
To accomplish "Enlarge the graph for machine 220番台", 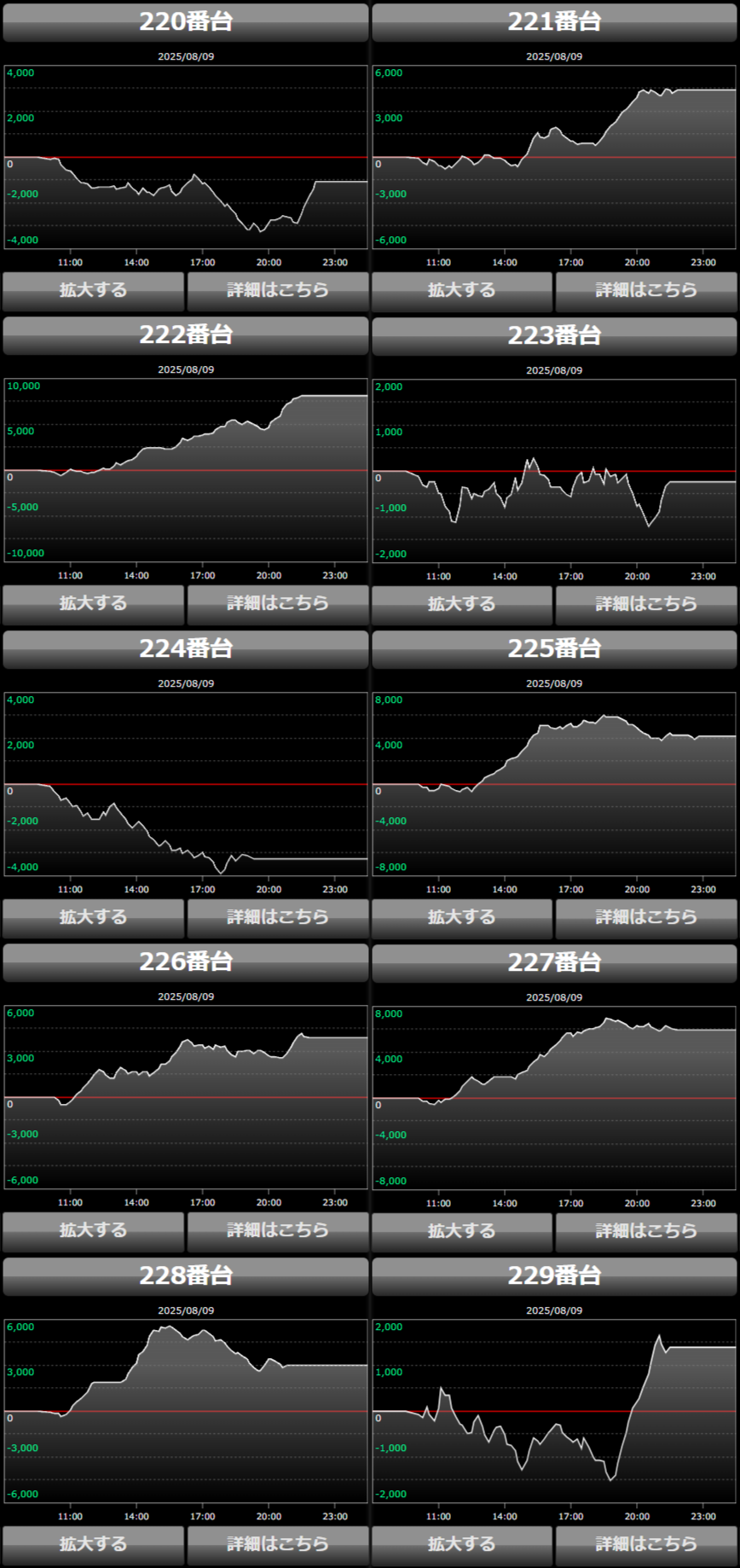I will click(x=93, y=291).
